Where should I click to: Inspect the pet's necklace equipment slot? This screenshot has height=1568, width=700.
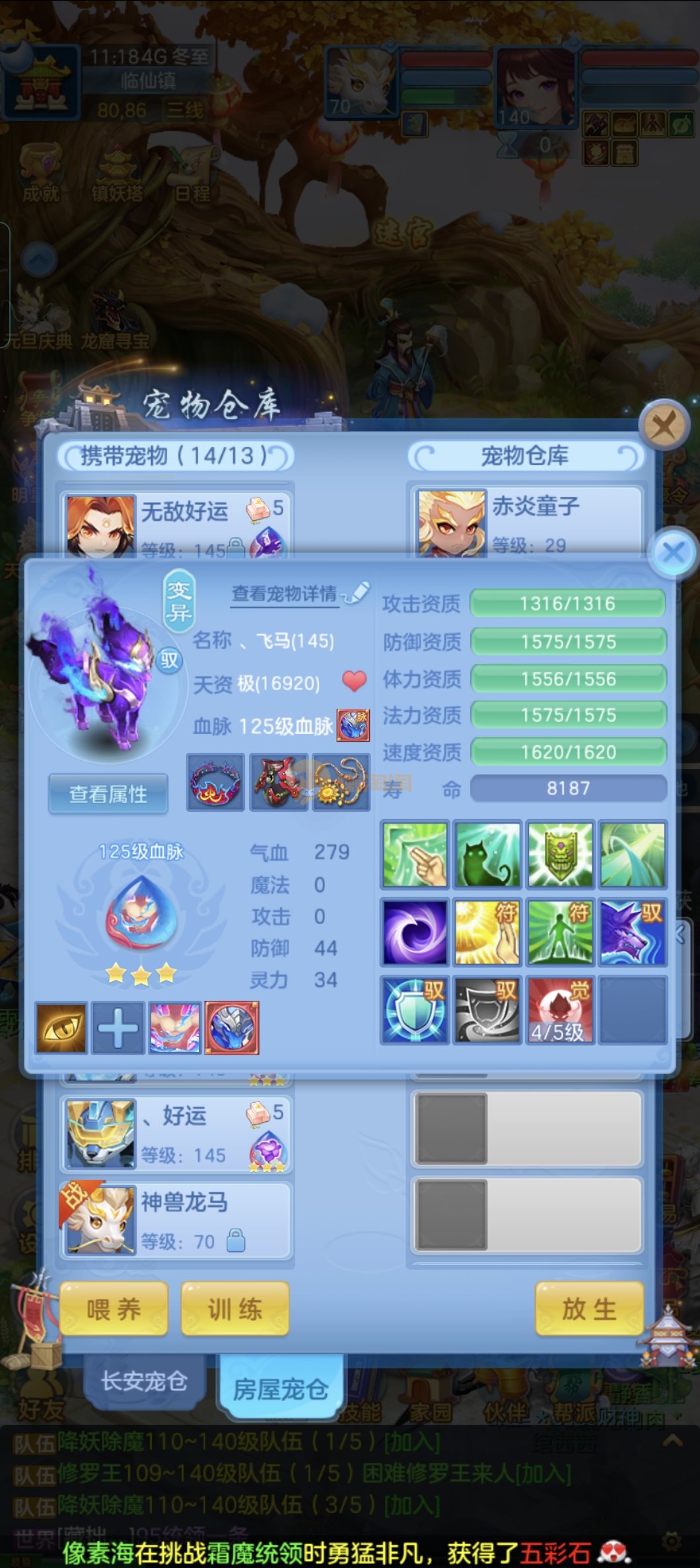point(341,783)
